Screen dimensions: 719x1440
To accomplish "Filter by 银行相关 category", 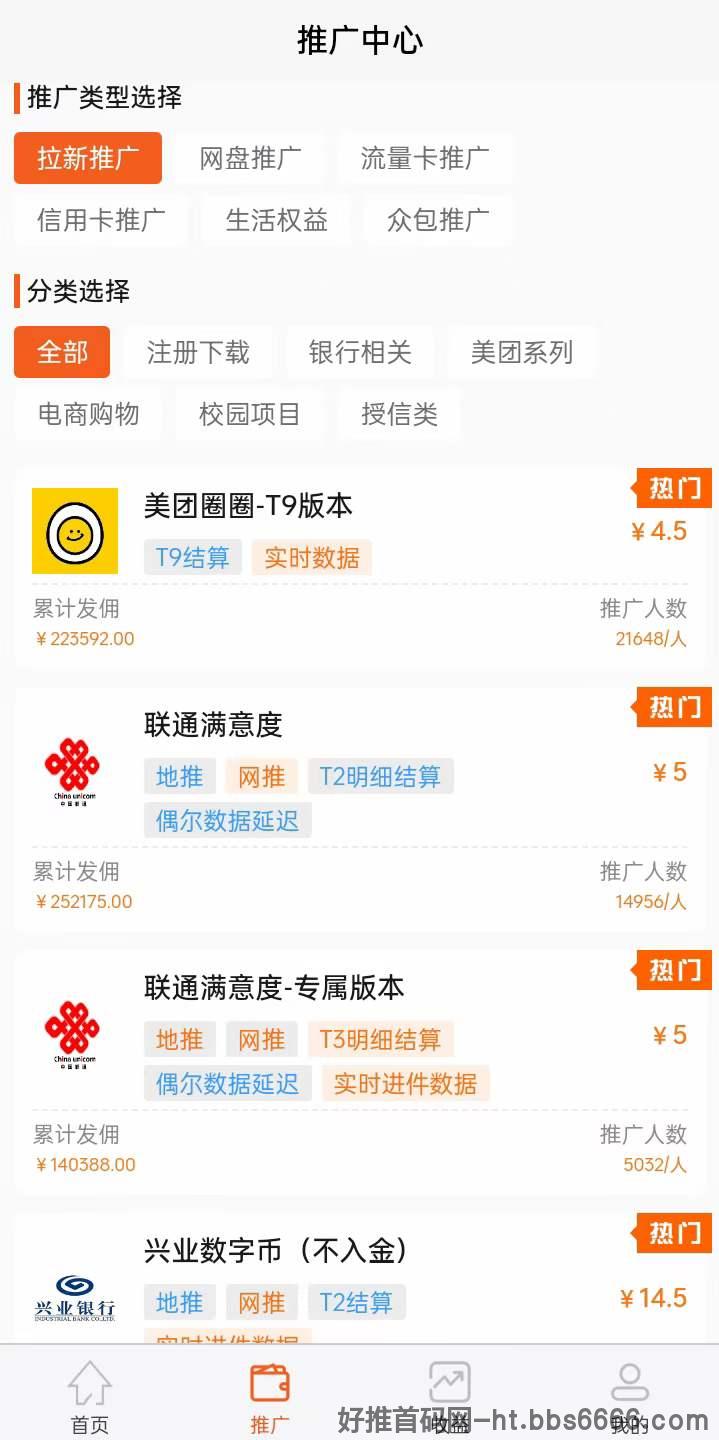I will click(360, 352).
